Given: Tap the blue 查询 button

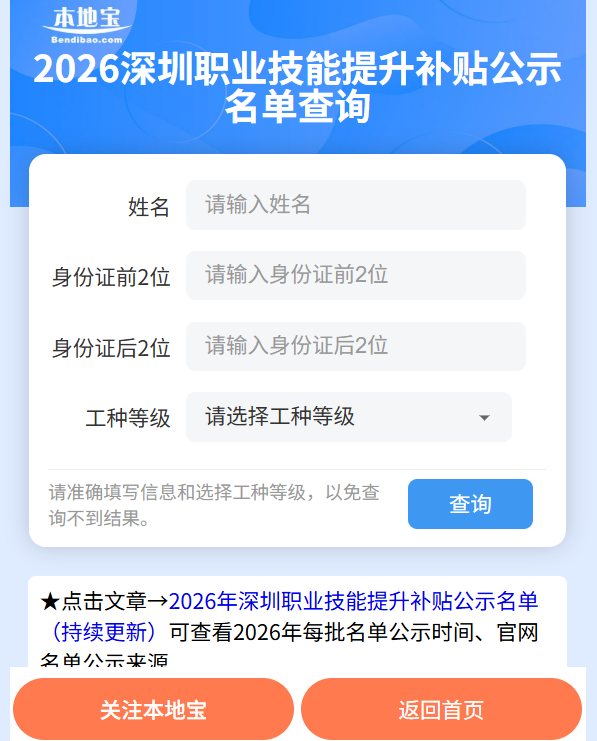Looking at the screenshot, I should [x=470, y=504].
